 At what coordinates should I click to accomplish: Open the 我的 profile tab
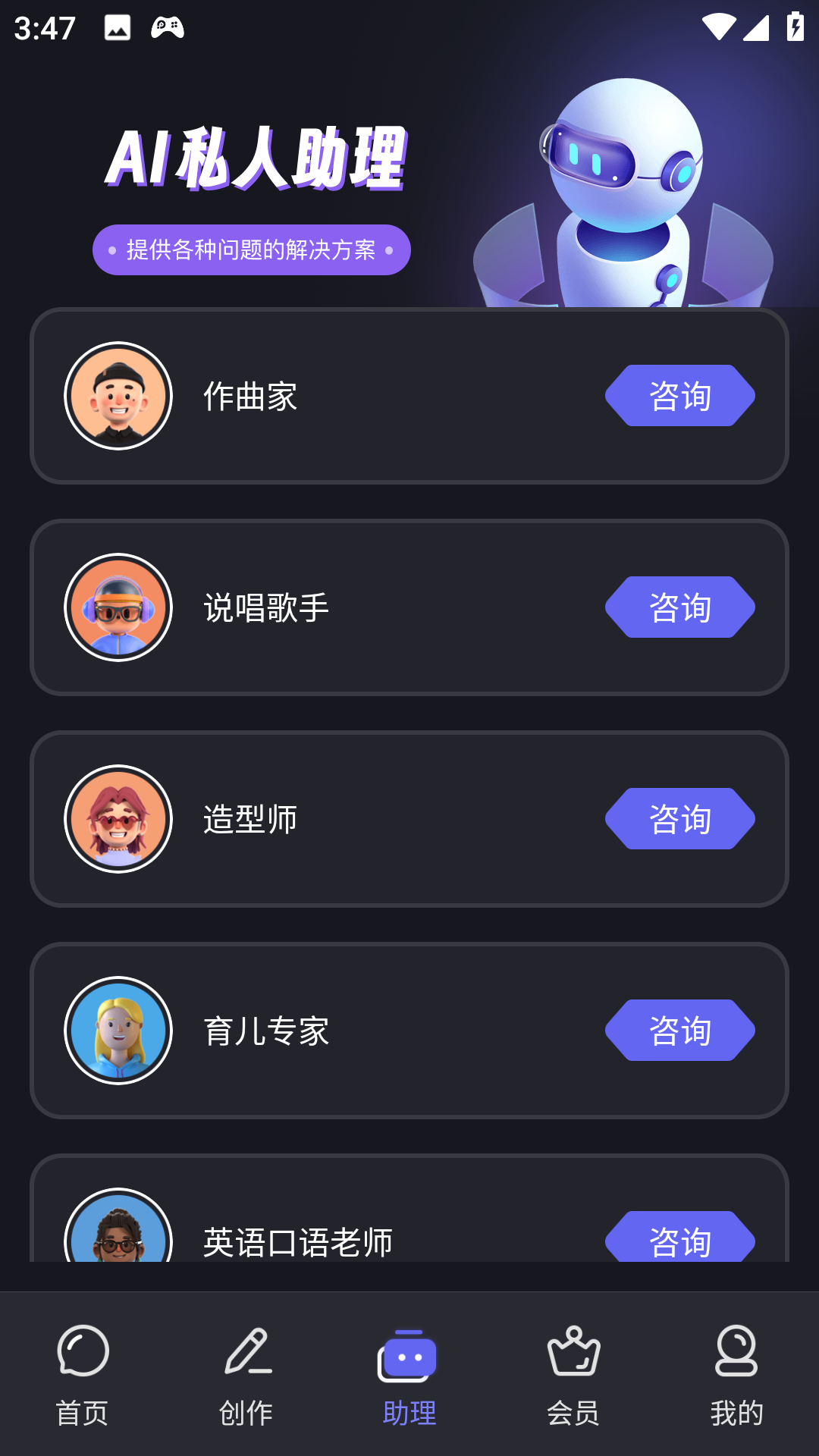click(736, 1374)
